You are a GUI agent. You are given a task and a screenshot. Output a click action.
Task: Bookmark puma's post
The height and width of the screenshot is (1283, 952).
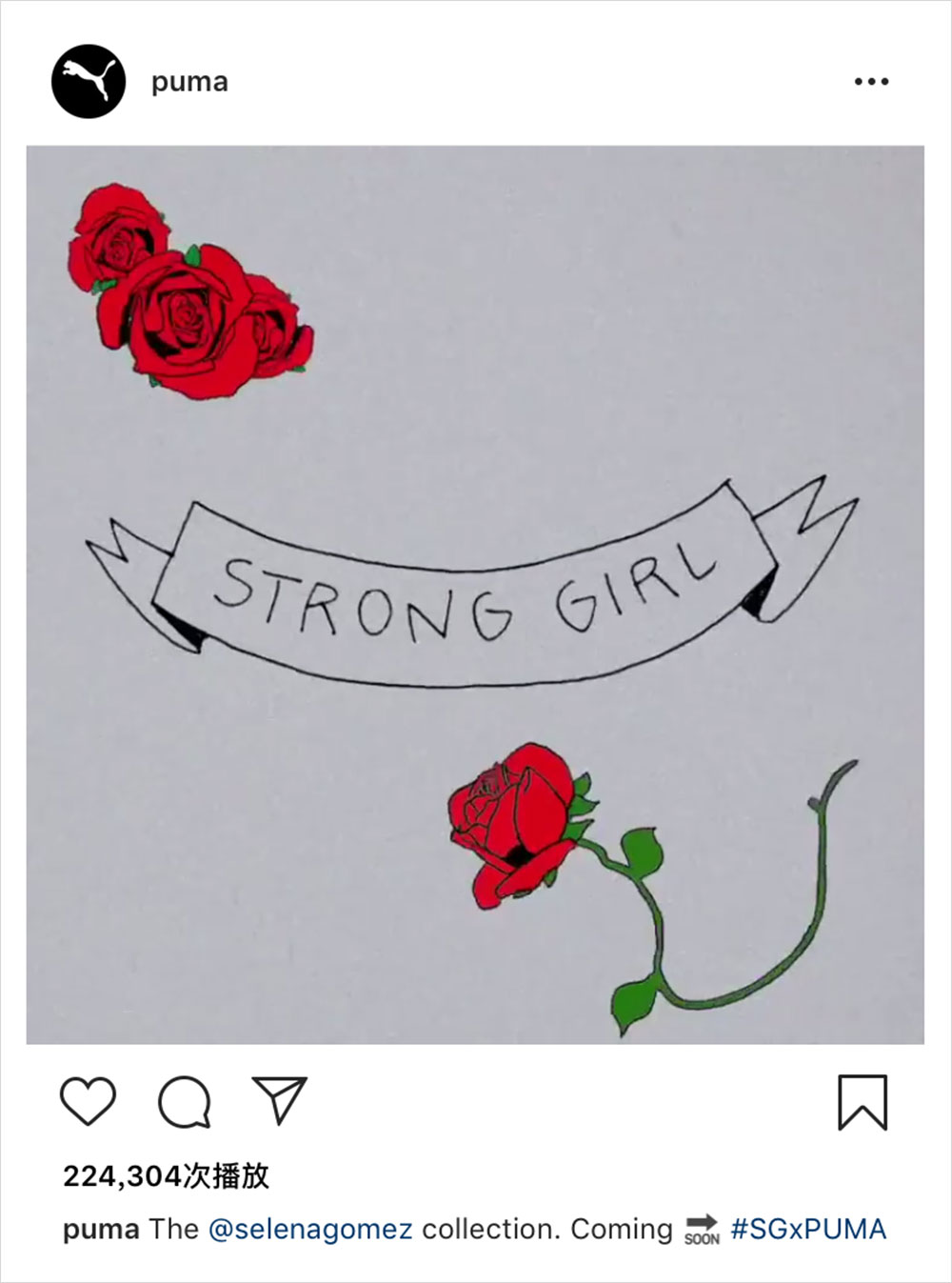click(x=862, y=1102)
